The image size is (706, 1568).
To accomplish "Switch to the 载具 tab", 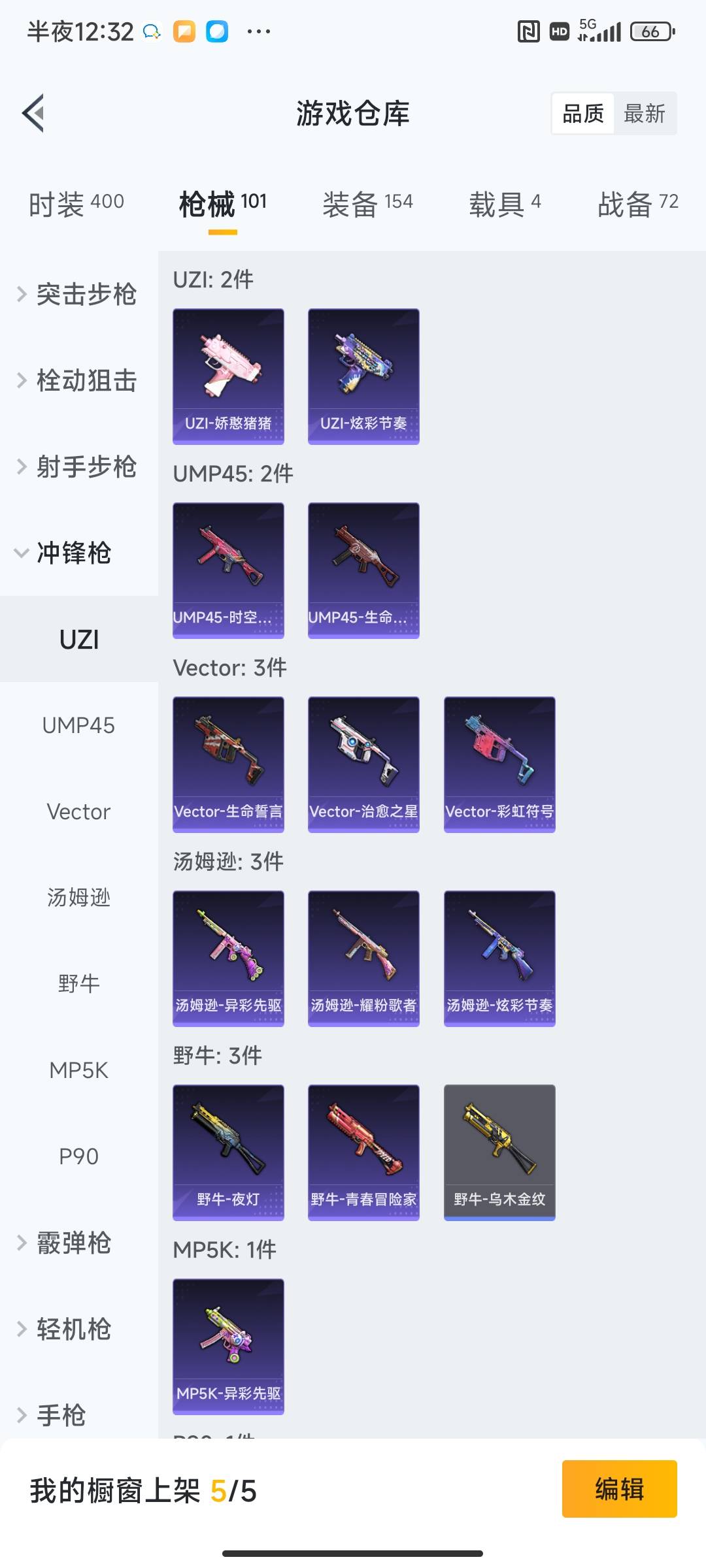I will (505, 204).
